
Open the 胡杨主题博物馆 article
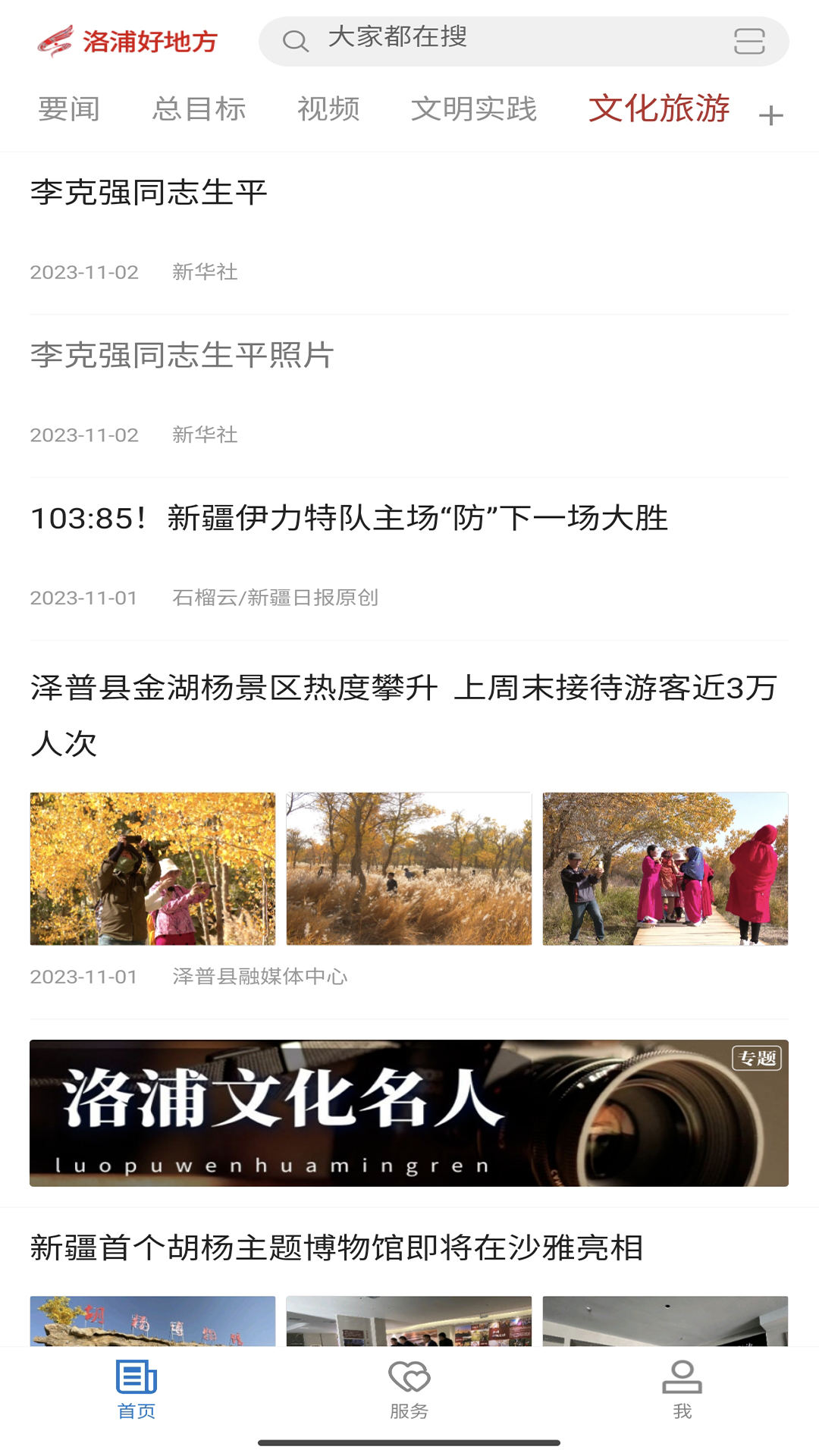point(337,1247)
